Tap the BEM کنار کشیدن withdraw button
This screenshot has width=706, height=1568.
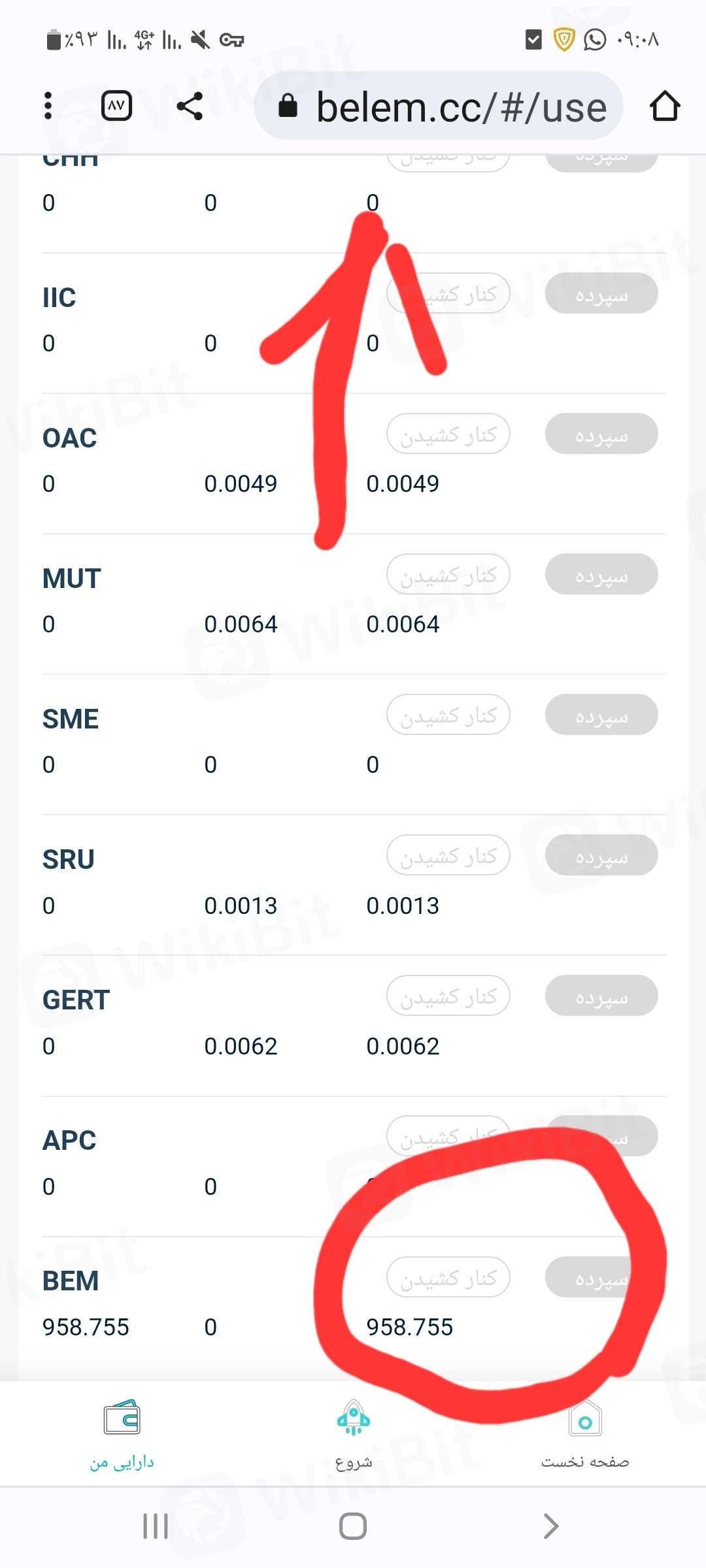point(448,1277)
